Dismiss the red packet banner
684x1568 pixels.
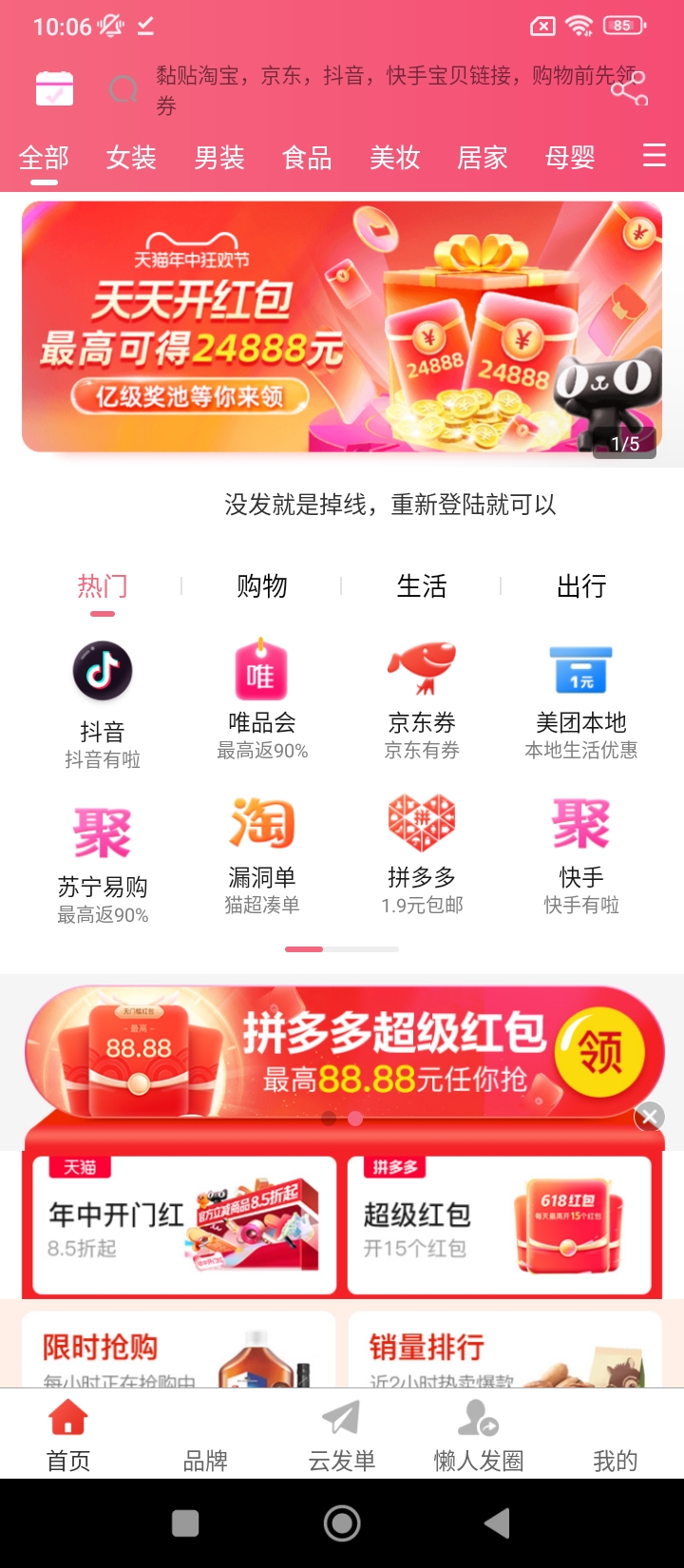pyautogui.click(x=649, y=1117)
